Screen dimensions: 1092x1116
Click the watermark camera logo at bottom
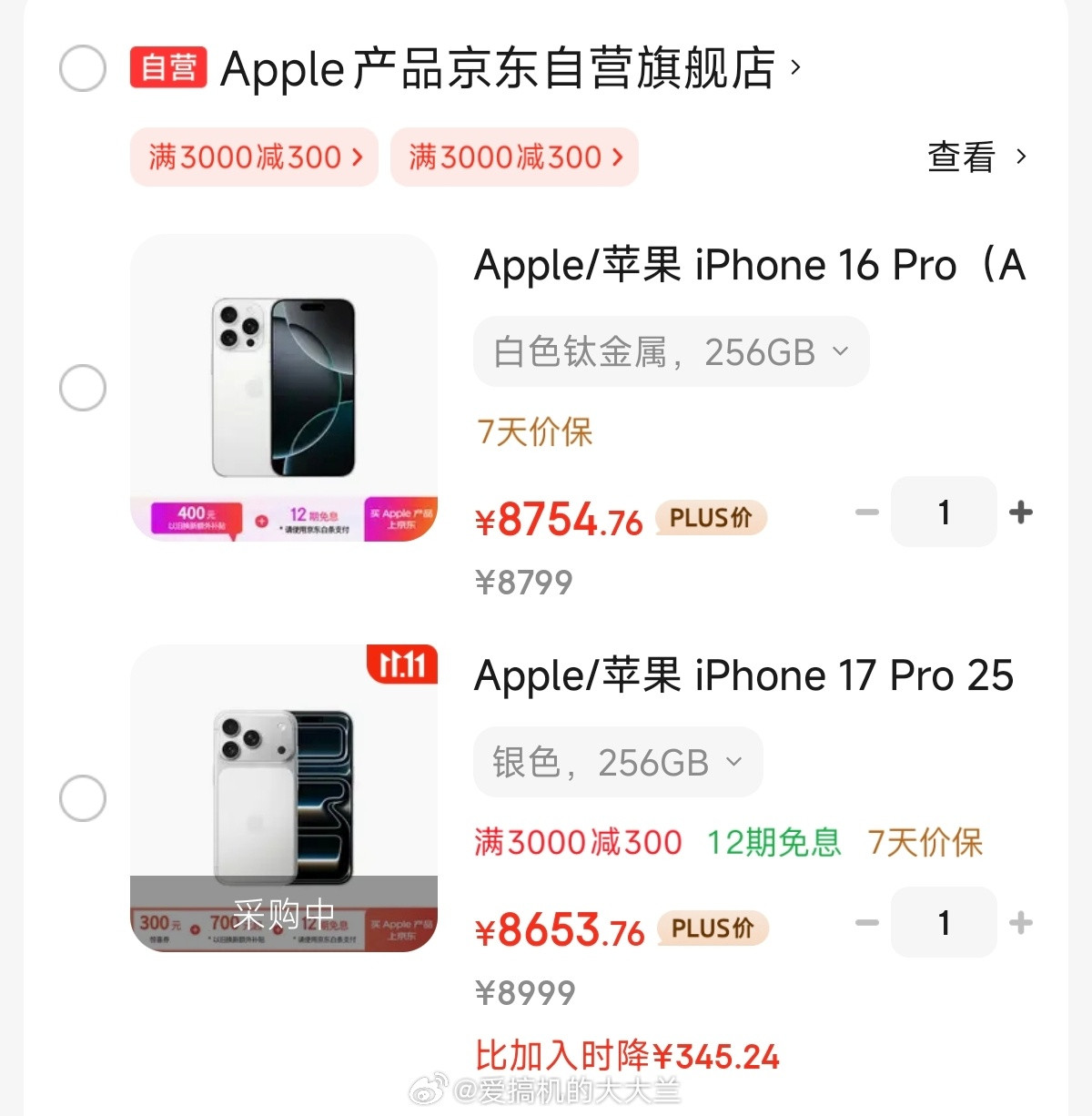(427, 1089)
